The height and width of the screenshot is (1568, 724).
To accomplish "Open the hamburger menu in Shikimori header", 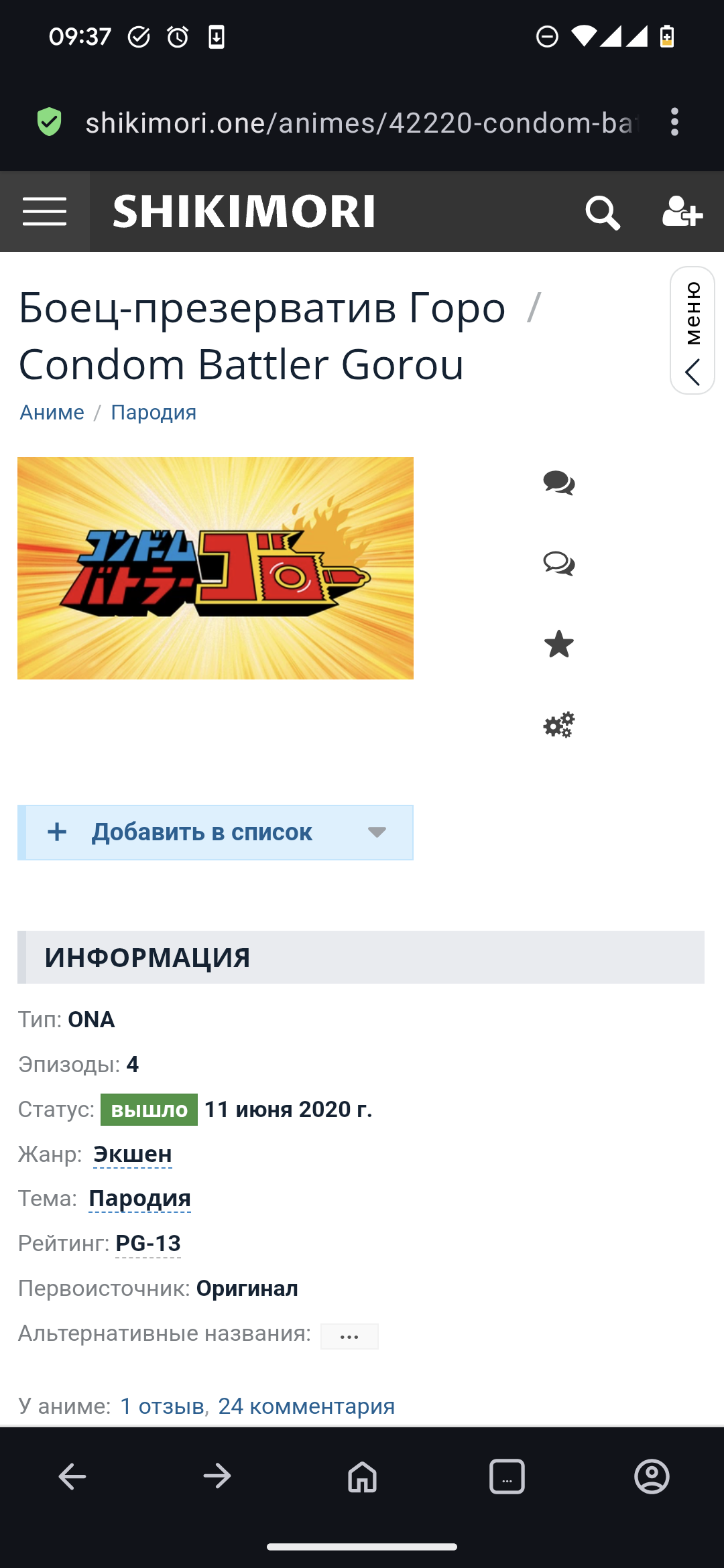I will click(x=44, y=212).
